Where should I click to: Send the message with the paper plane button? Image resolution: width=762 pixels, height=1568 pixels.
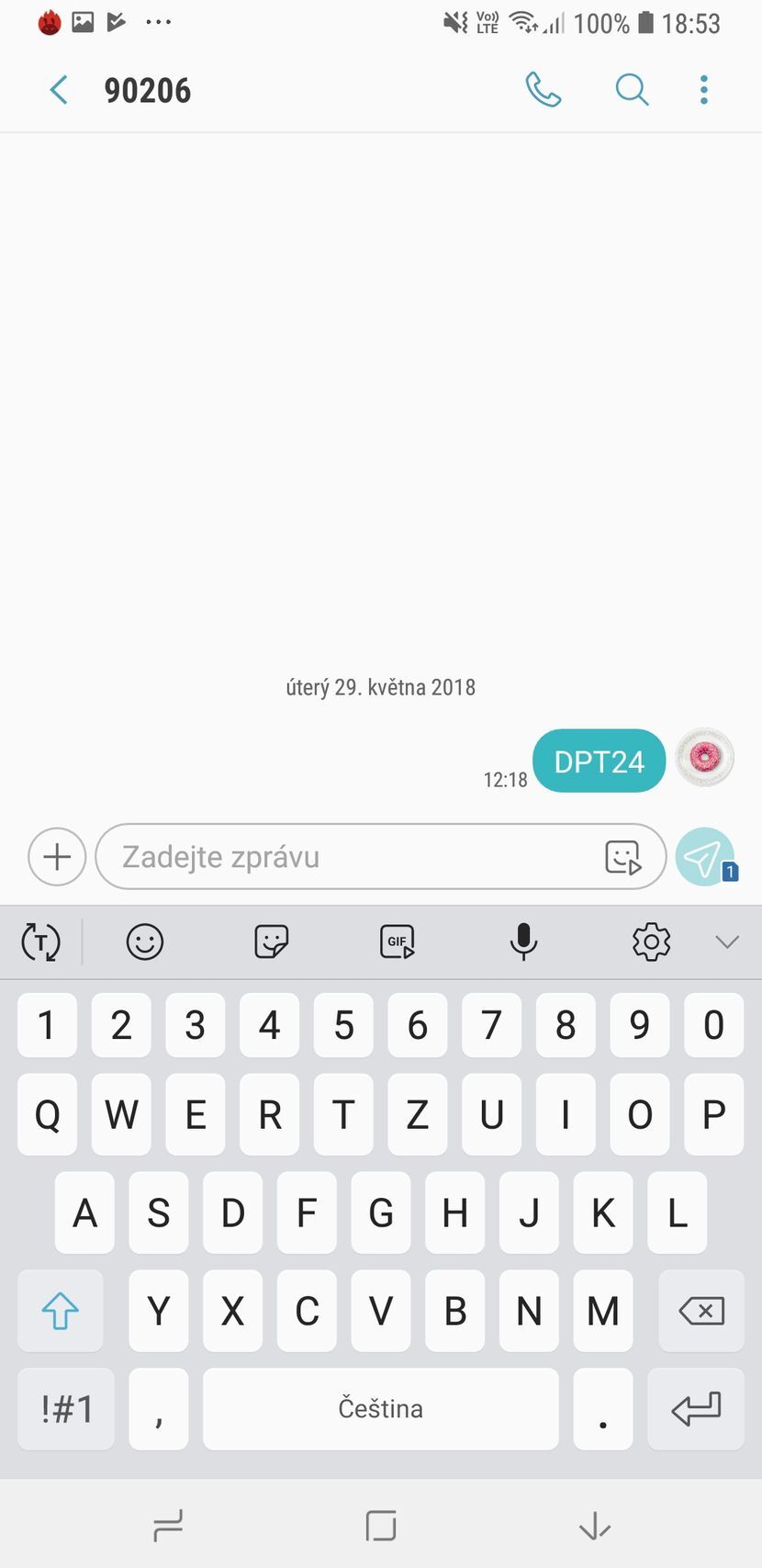pyautogui.click(x=704, y=856)
